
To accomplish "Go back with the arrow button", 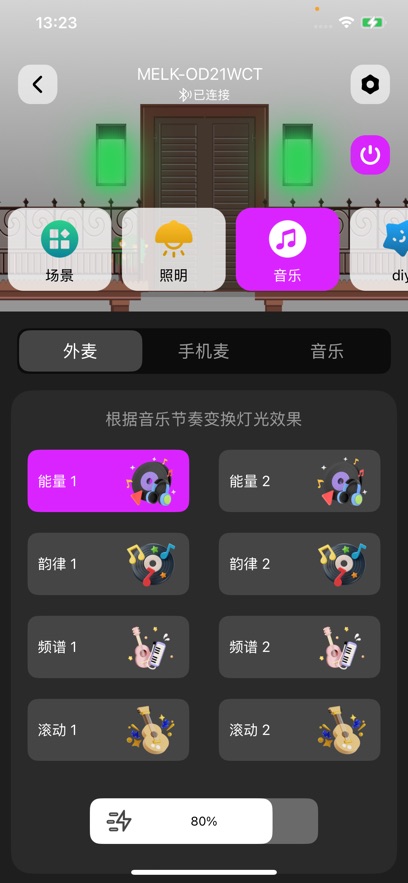I will [x=38, y=84].
